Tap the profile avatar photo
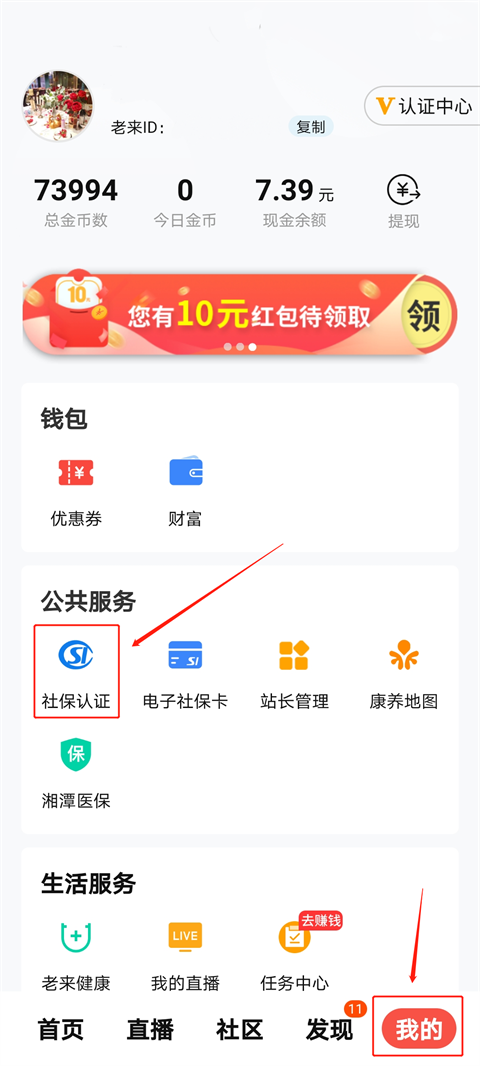The image size is (480, 1066). pos(58,105)
